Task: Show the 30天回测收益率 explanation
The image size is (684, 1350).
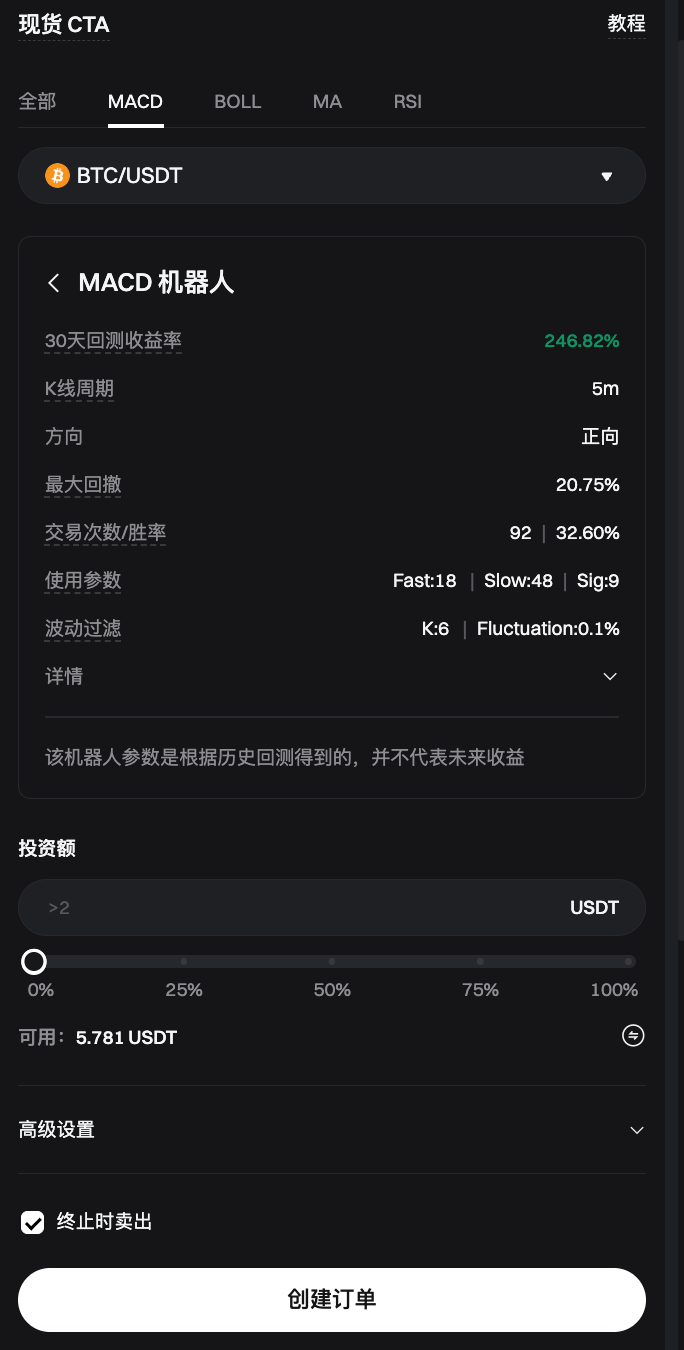Action: (113, 341)
